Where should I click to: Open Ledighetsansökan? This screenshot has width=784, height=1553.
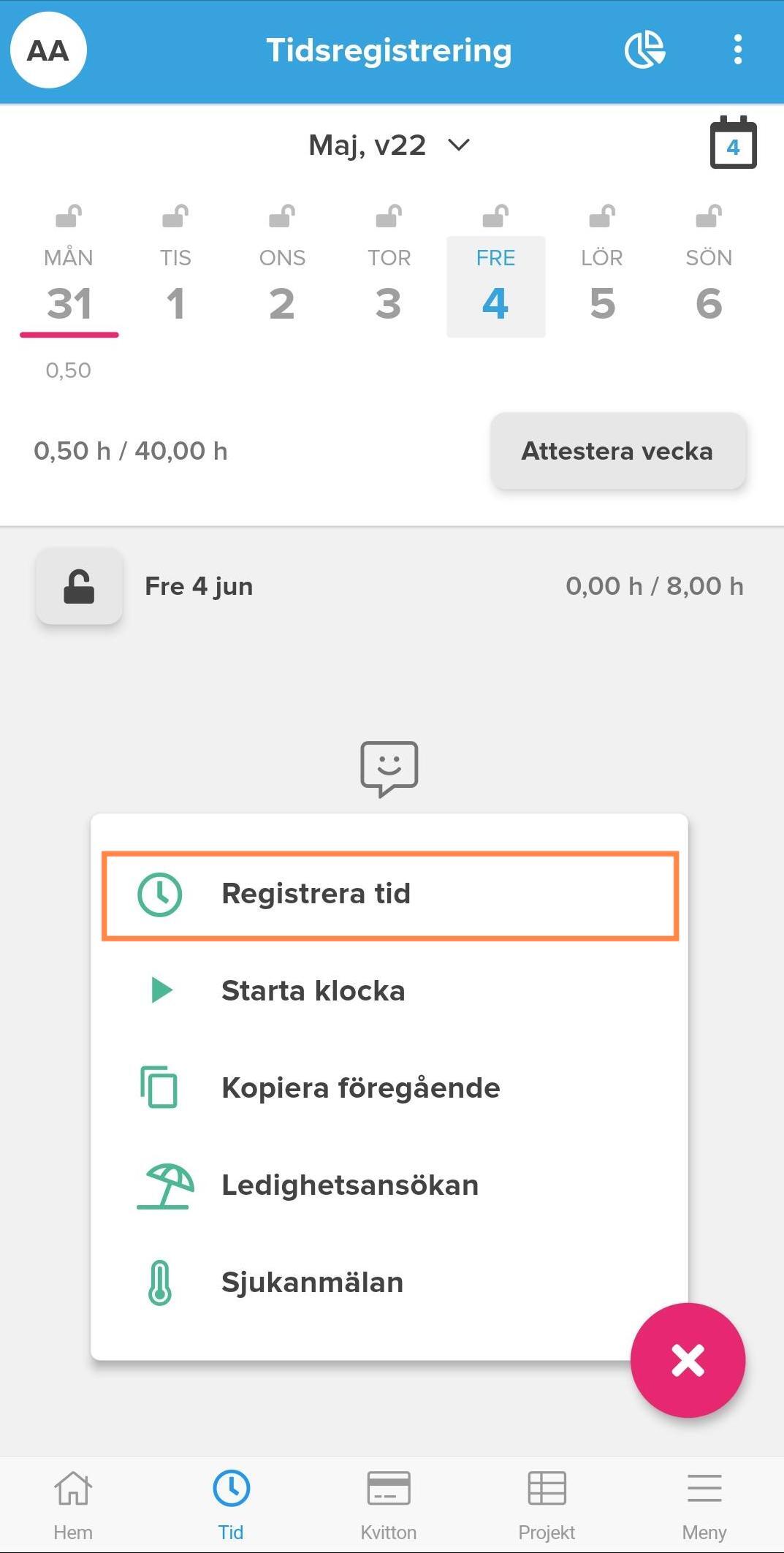point(390,1185)
